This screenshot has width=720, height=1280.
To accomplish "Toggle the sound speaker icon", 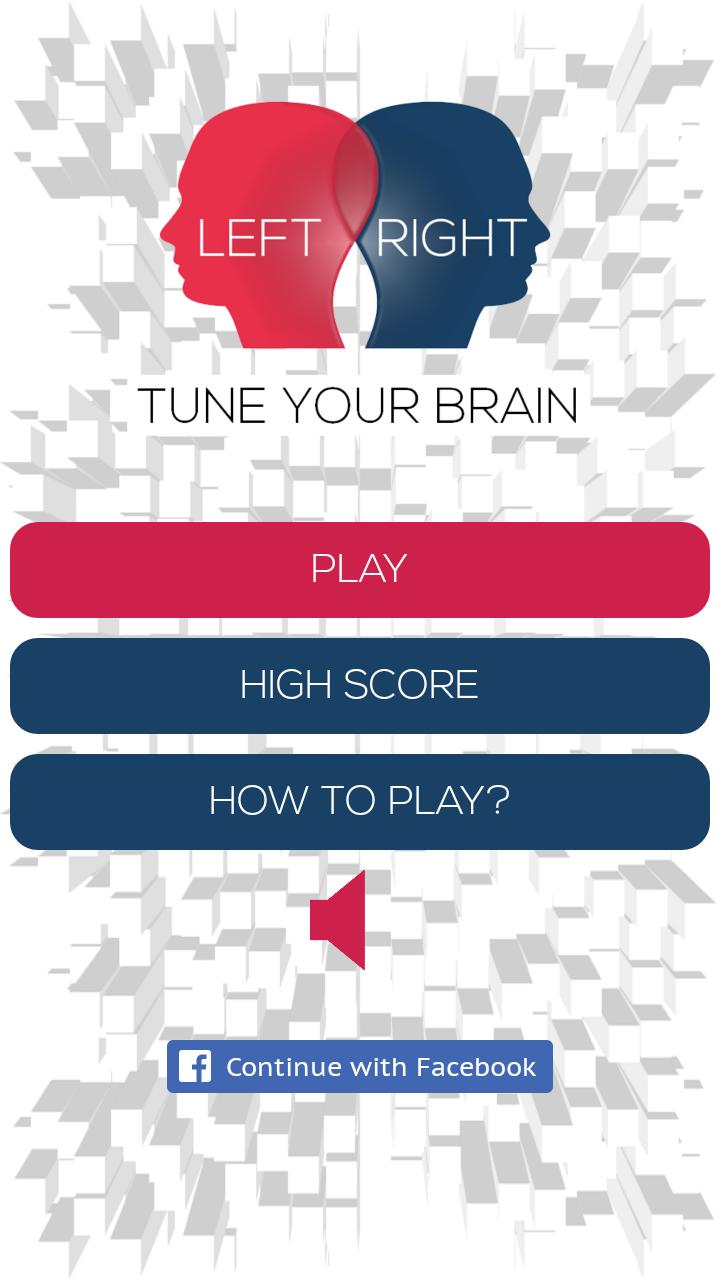I will (341, 920).
